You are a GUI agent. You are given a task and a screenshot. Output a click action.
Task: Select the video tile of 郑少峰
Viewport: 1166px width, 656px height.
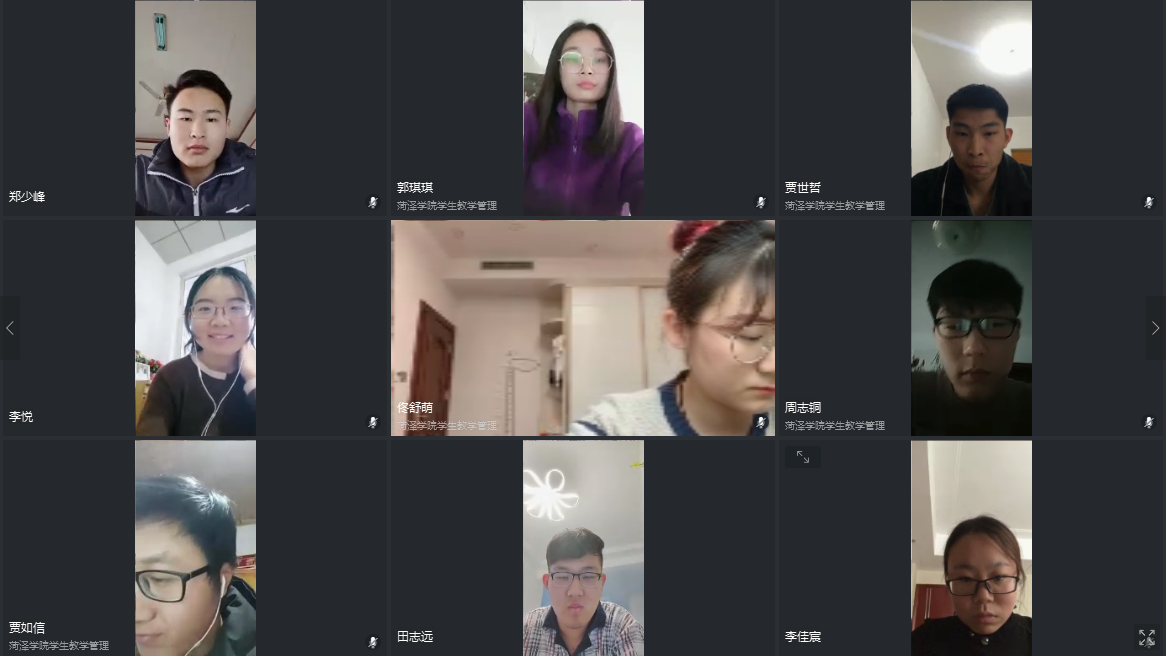point(195,108)
